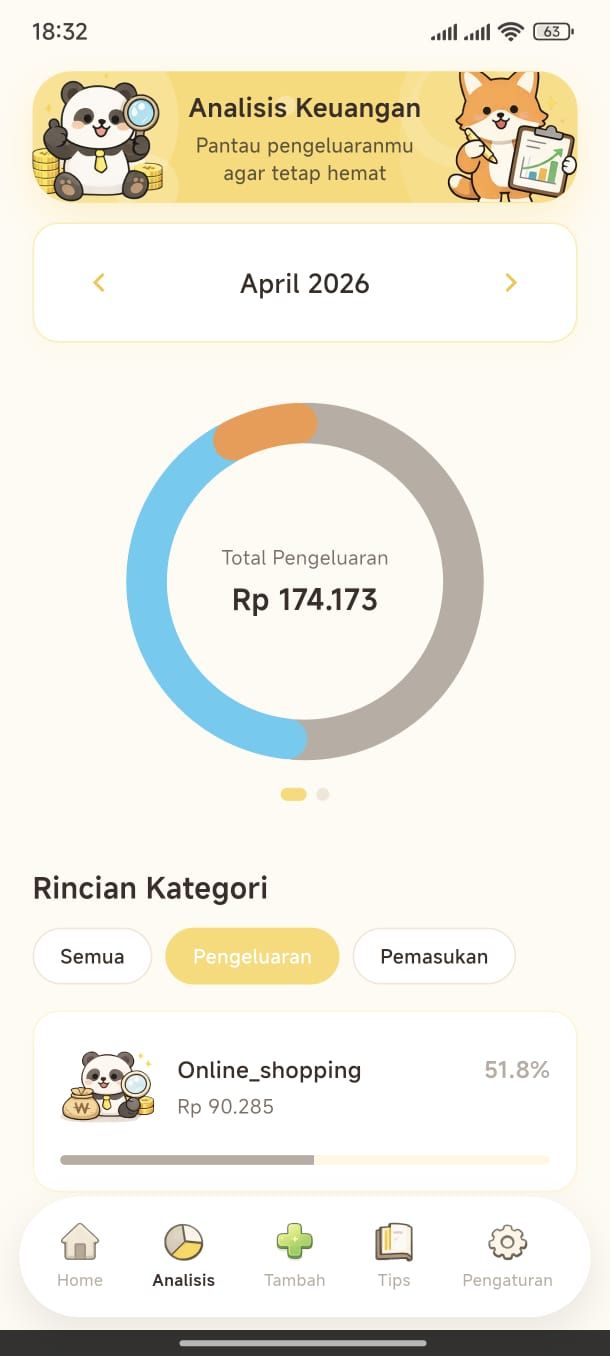Open the Online_shopping category card
Screen dimensions: 610x1356
(304, 1100)
